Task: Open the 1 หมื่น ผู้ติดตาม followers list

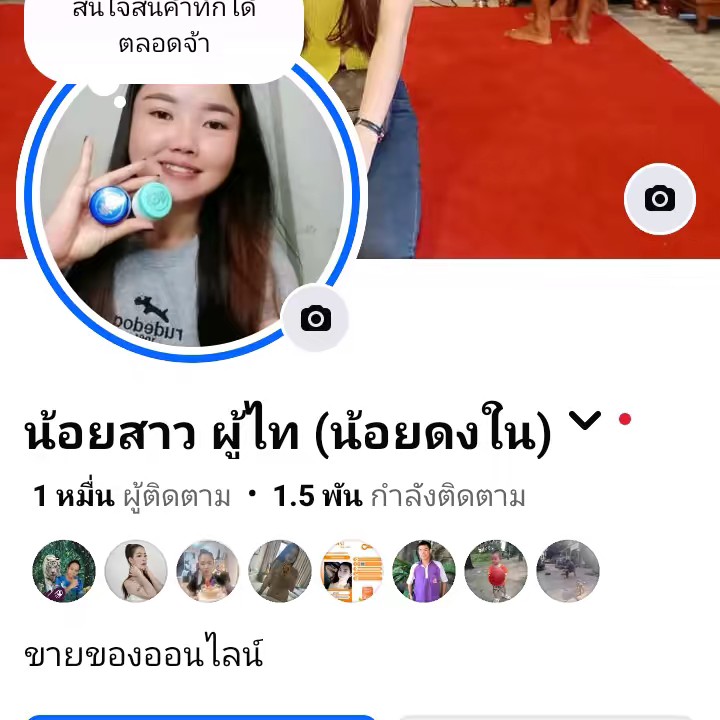Action: pos(132,496)
